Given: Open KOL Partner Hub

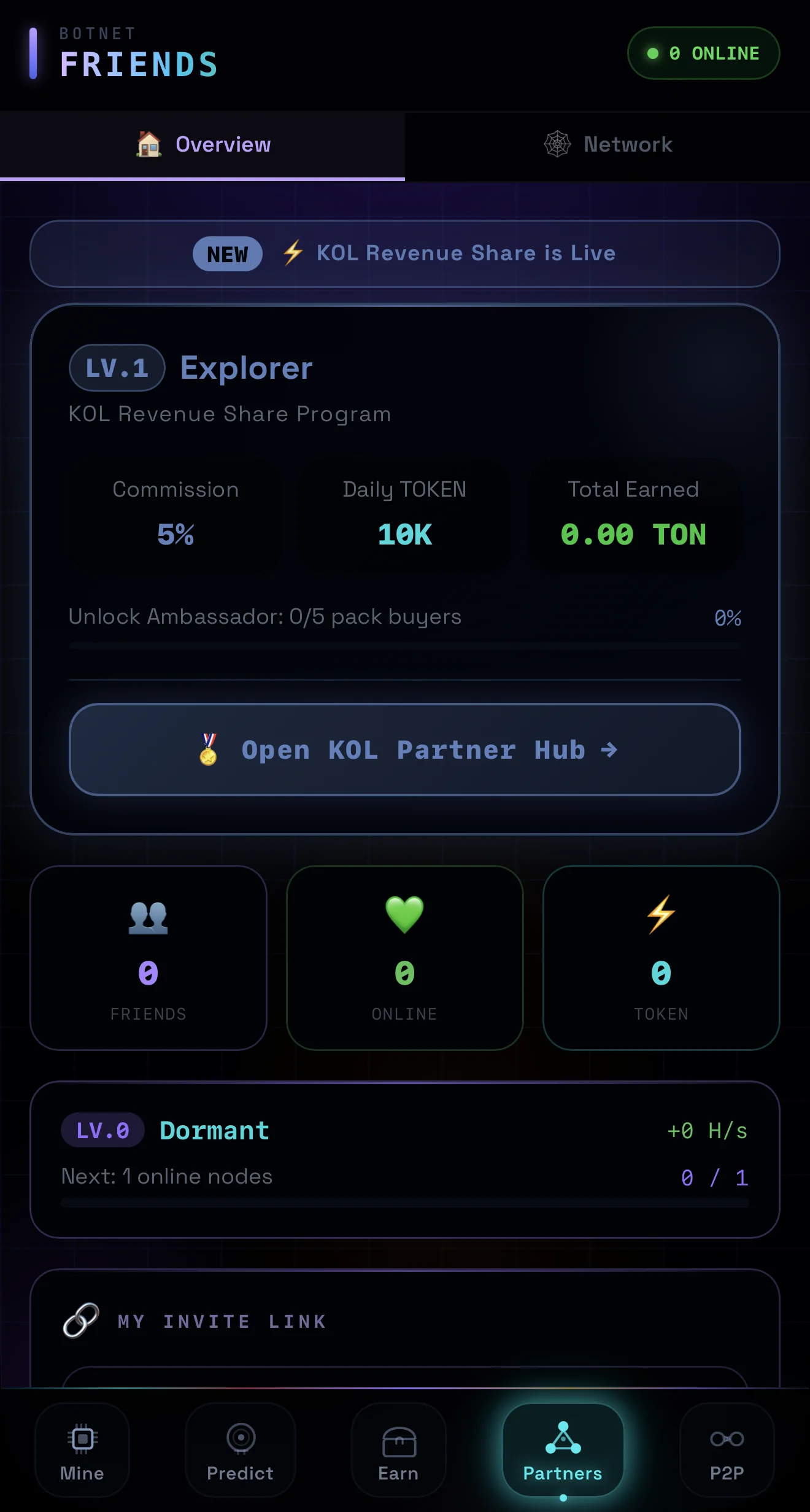Looking at the screenshot, I should 405,750.
